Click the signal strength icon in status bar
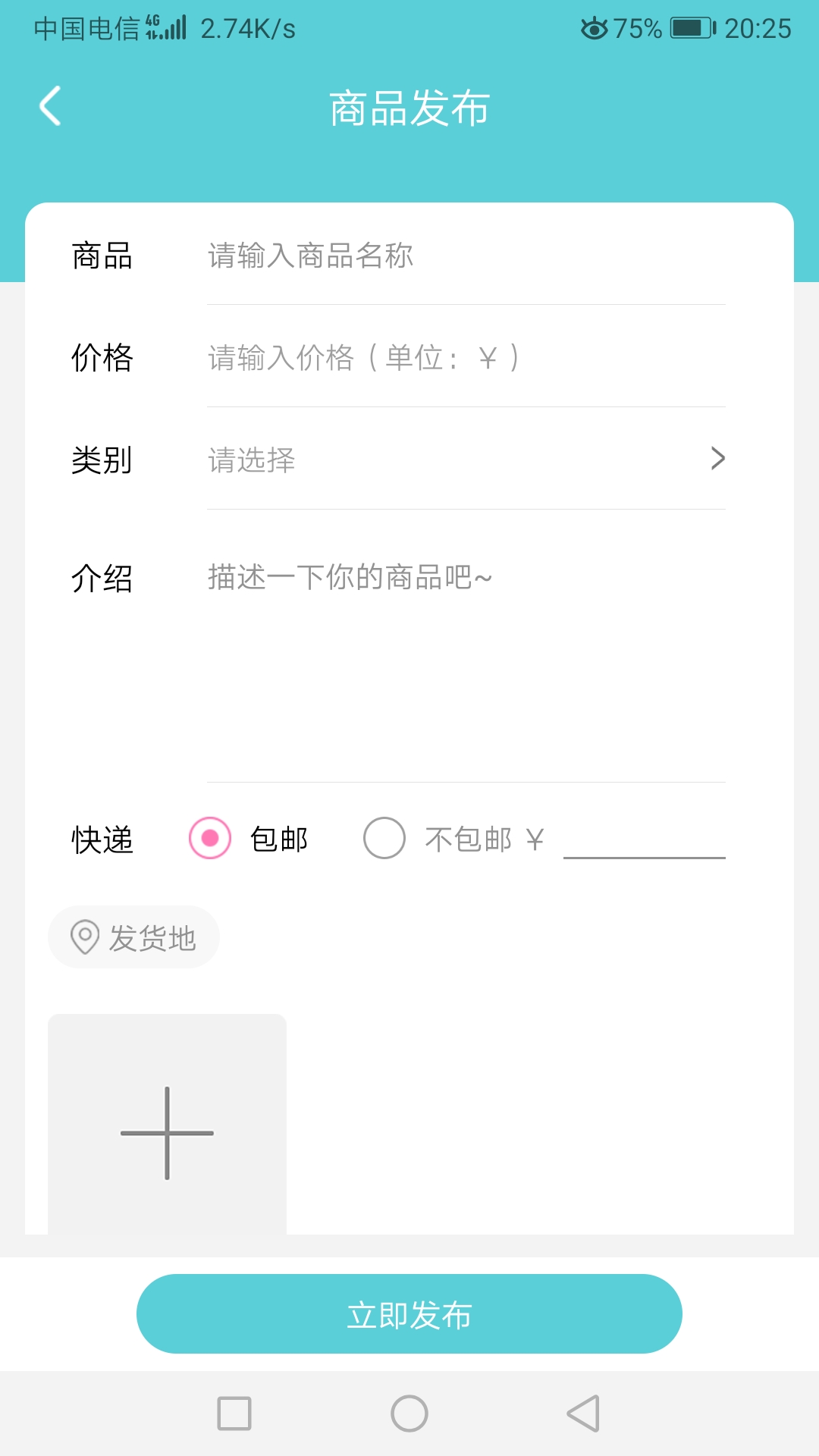This screenshot has width=819, height=1456. 176,27
